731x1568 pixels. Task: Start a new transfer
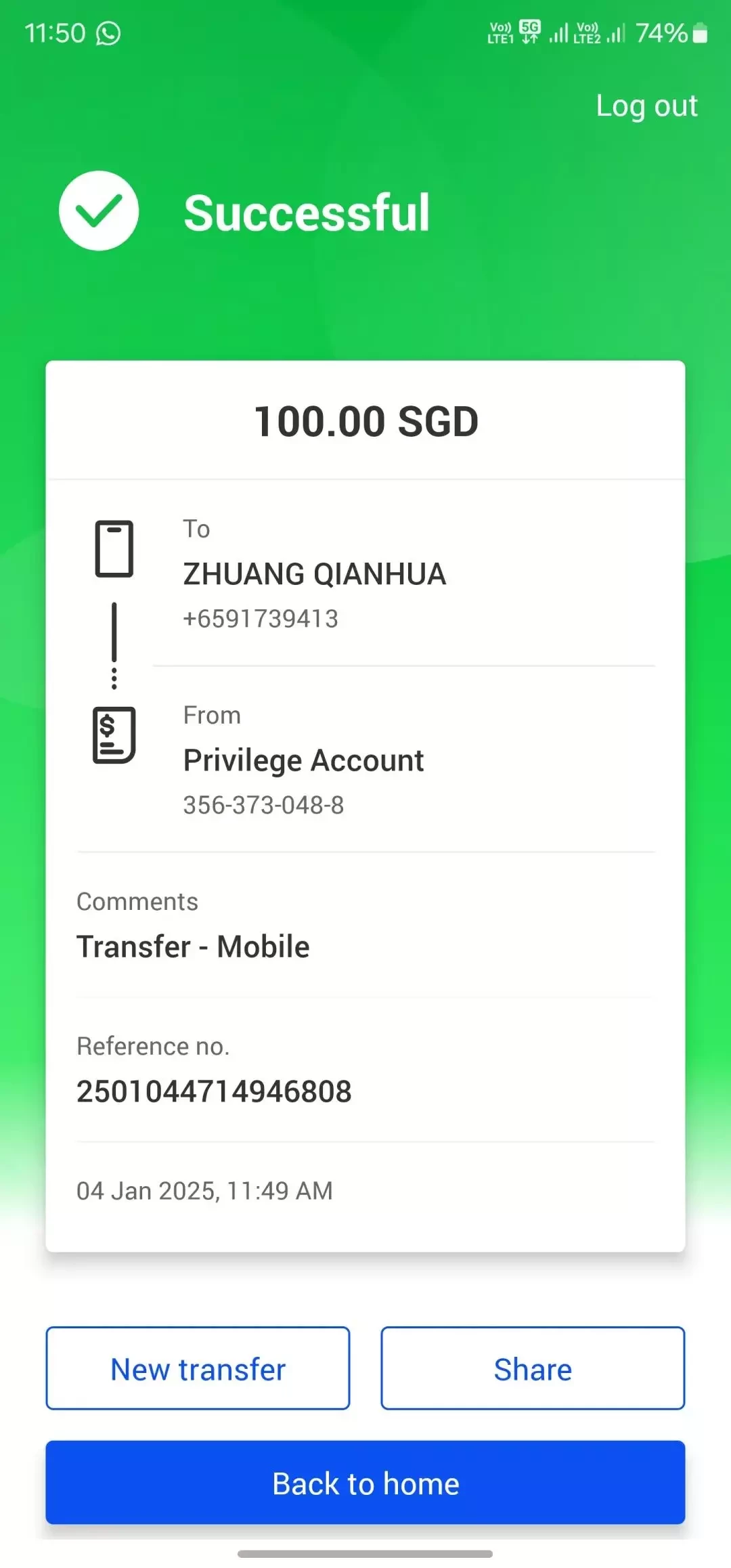(x=198, y=1368)
